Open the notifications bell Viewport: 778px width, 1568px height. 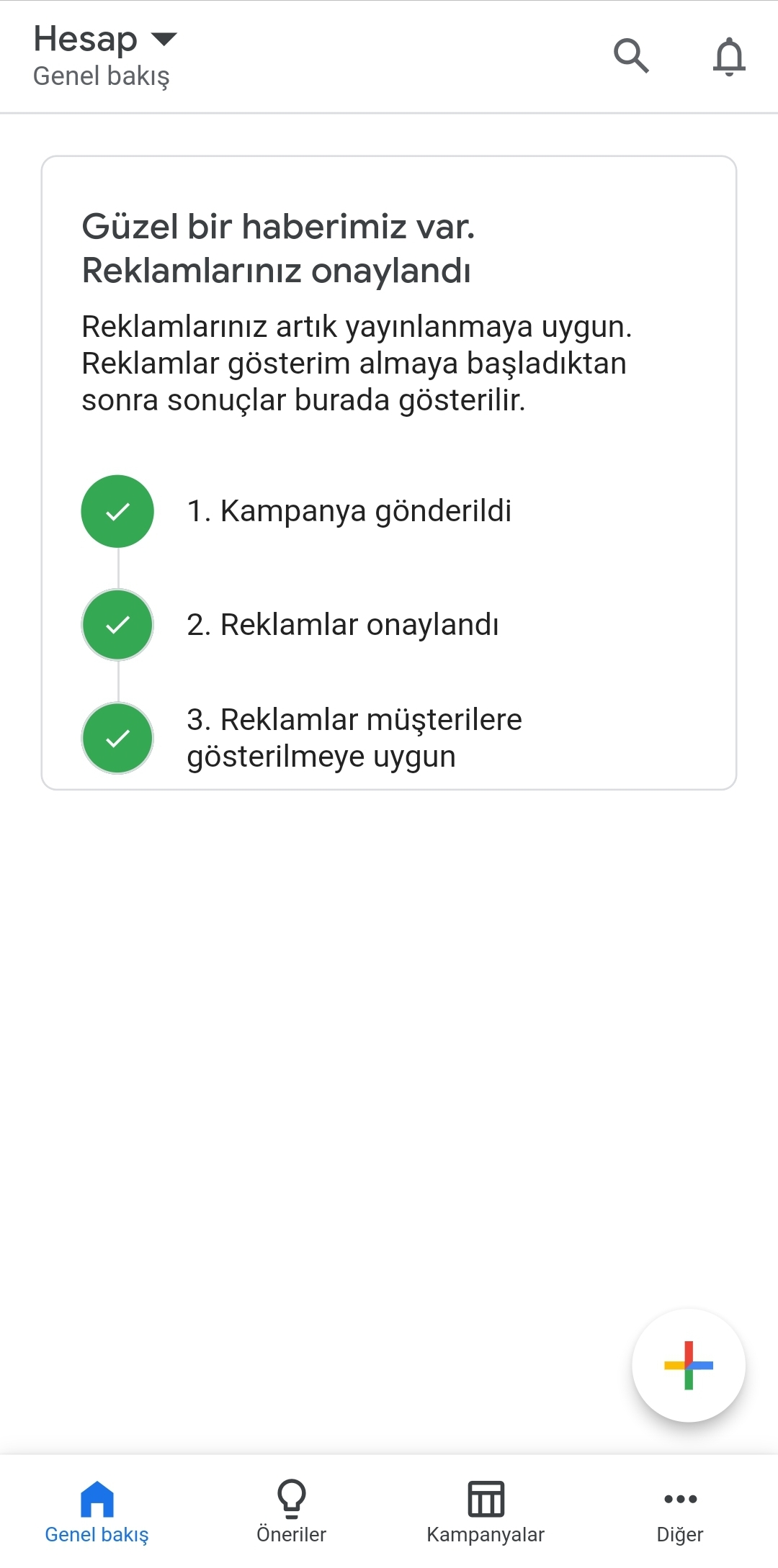(729, 56)
